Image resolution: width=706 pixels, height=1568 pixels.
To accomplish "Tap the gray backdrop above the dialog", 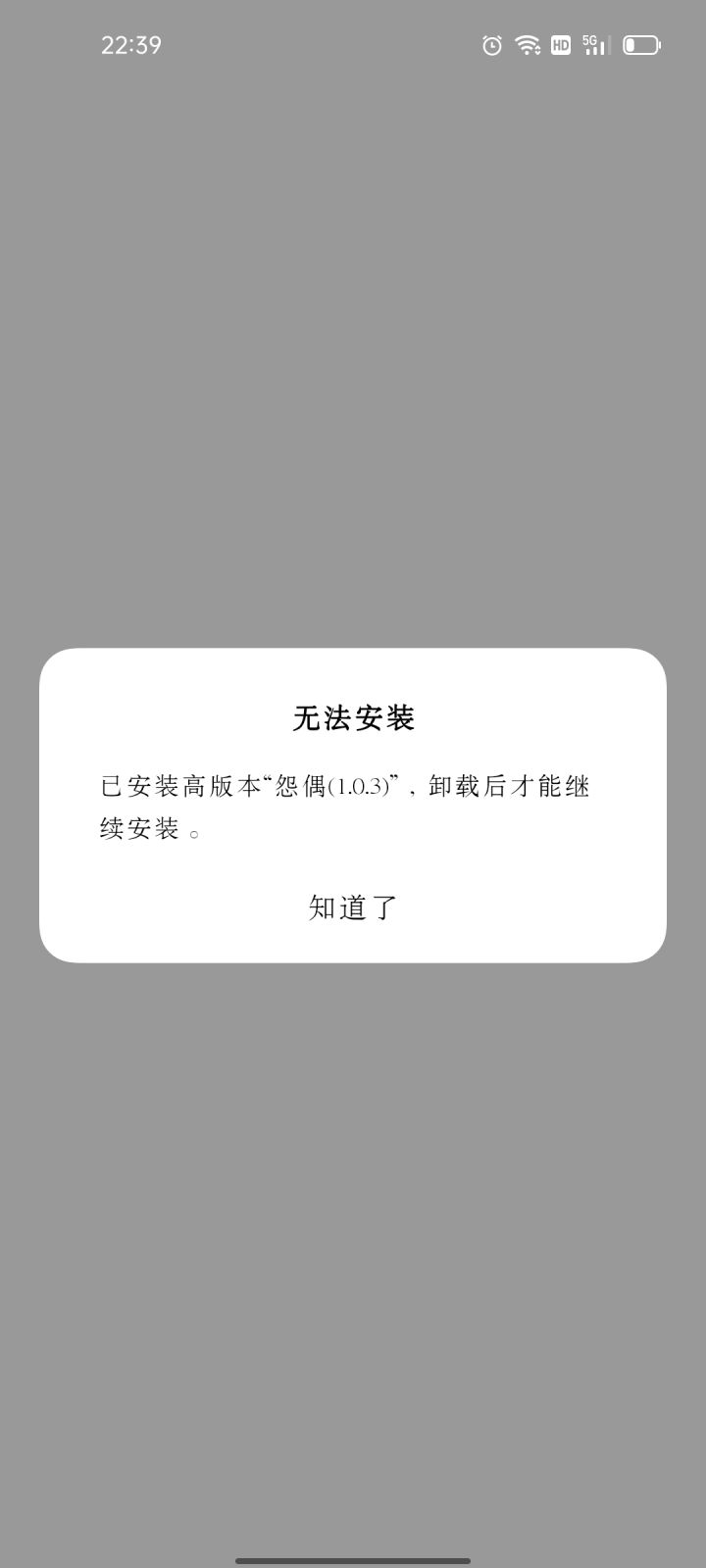I will tap(353, 392).
